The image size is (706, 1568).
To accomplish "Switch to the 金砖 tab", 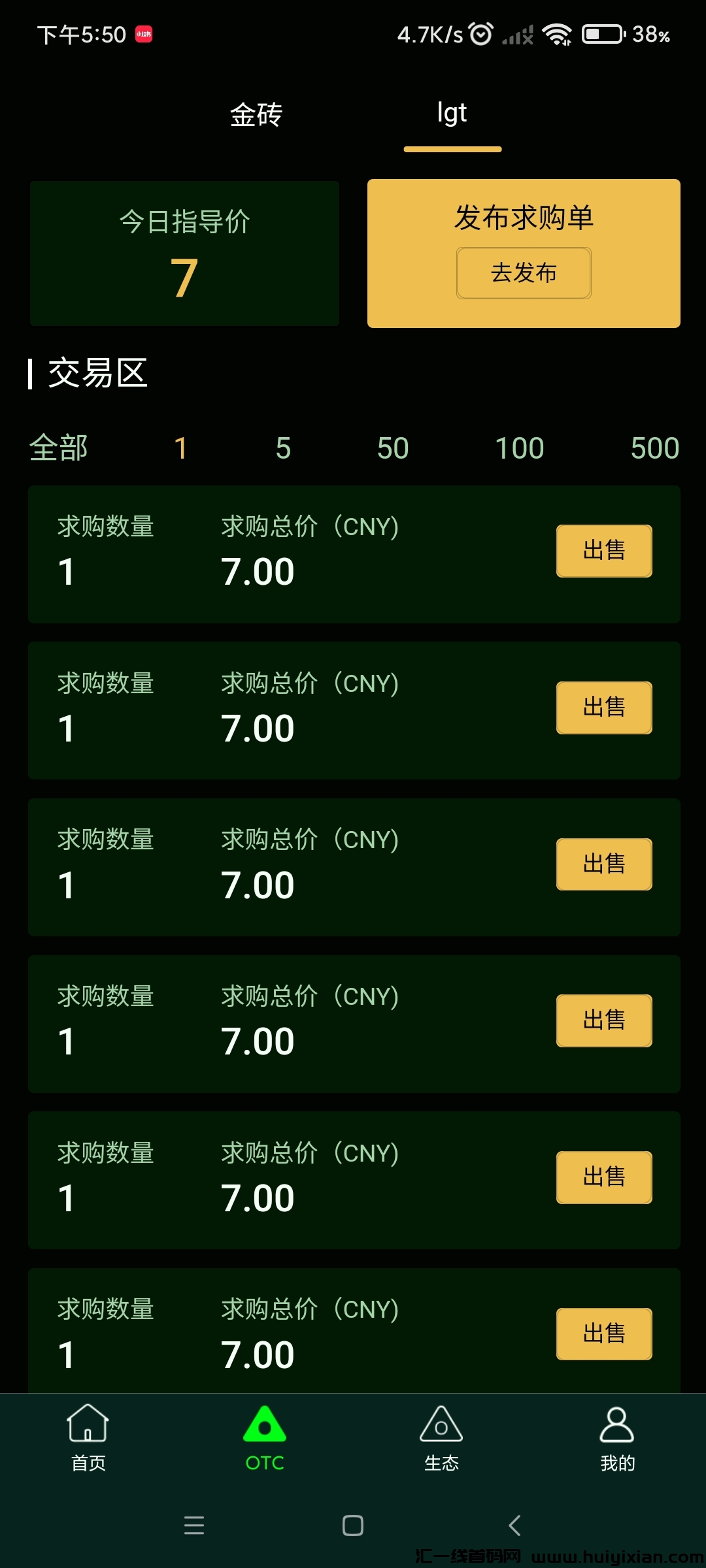I will 256,114.
